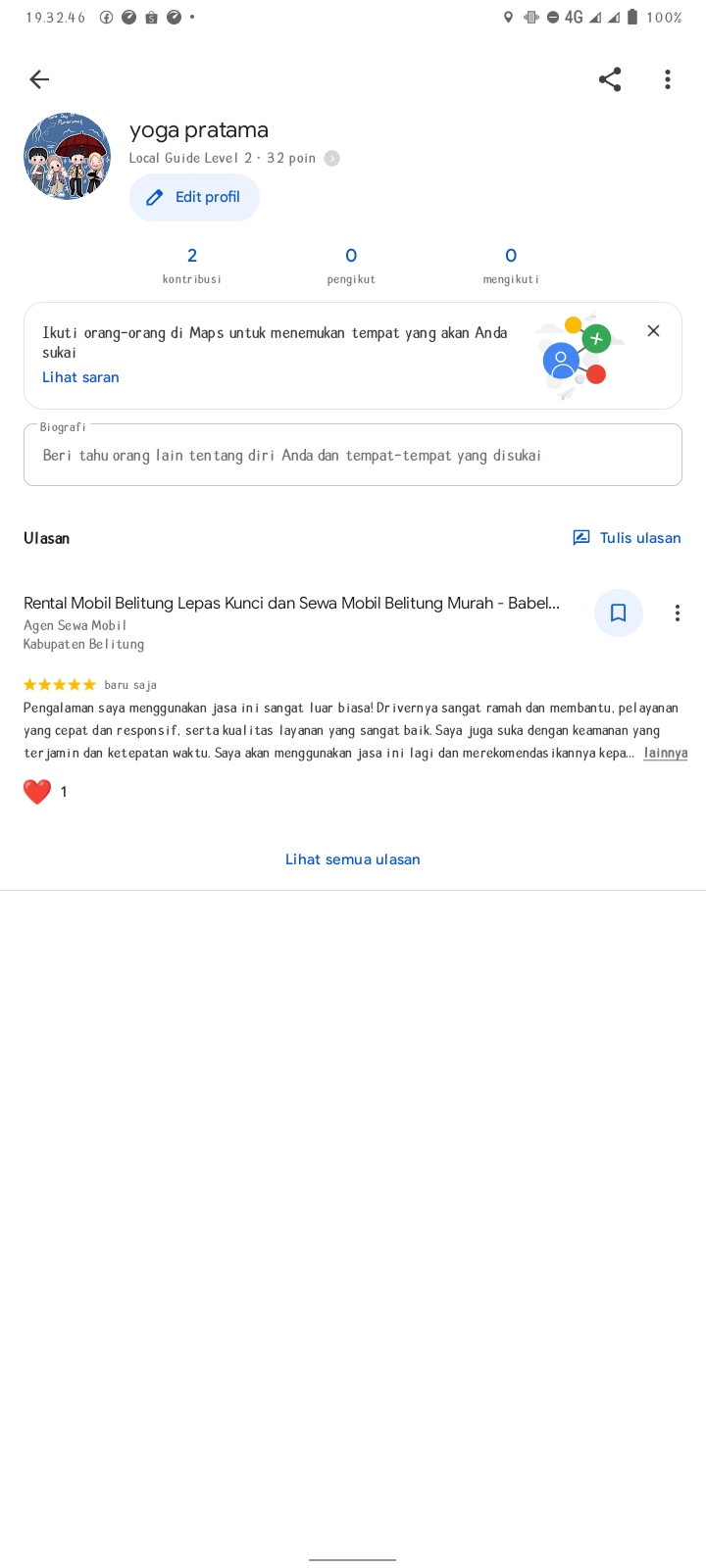Viewport: 706px width, 1568px height.
Task: Open Rental Mobil Belitung place
Action: (x=291, y=603)
